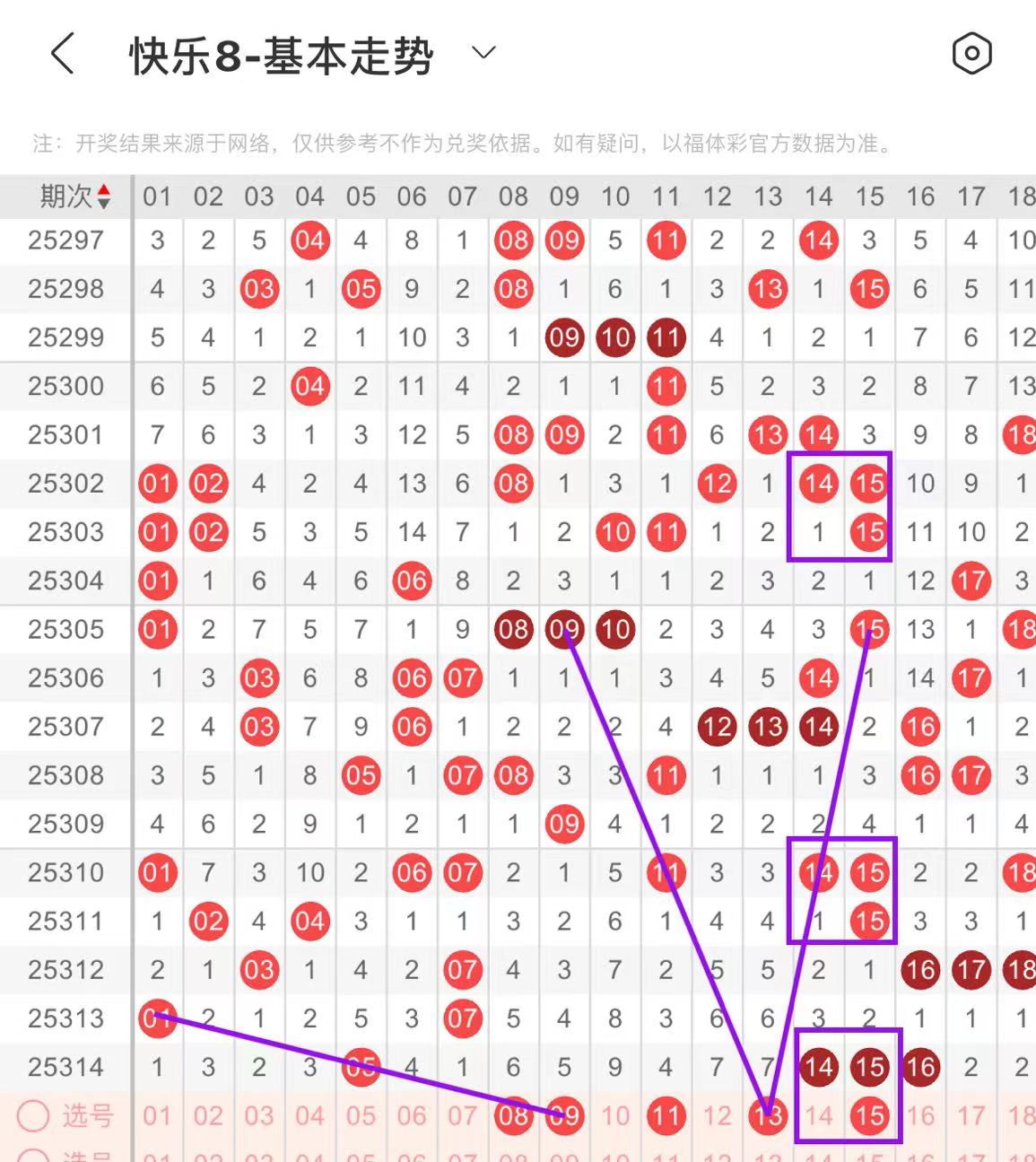
Task: Deselect number 11 in the first 选号 row
Action: tap(666, 1116)
